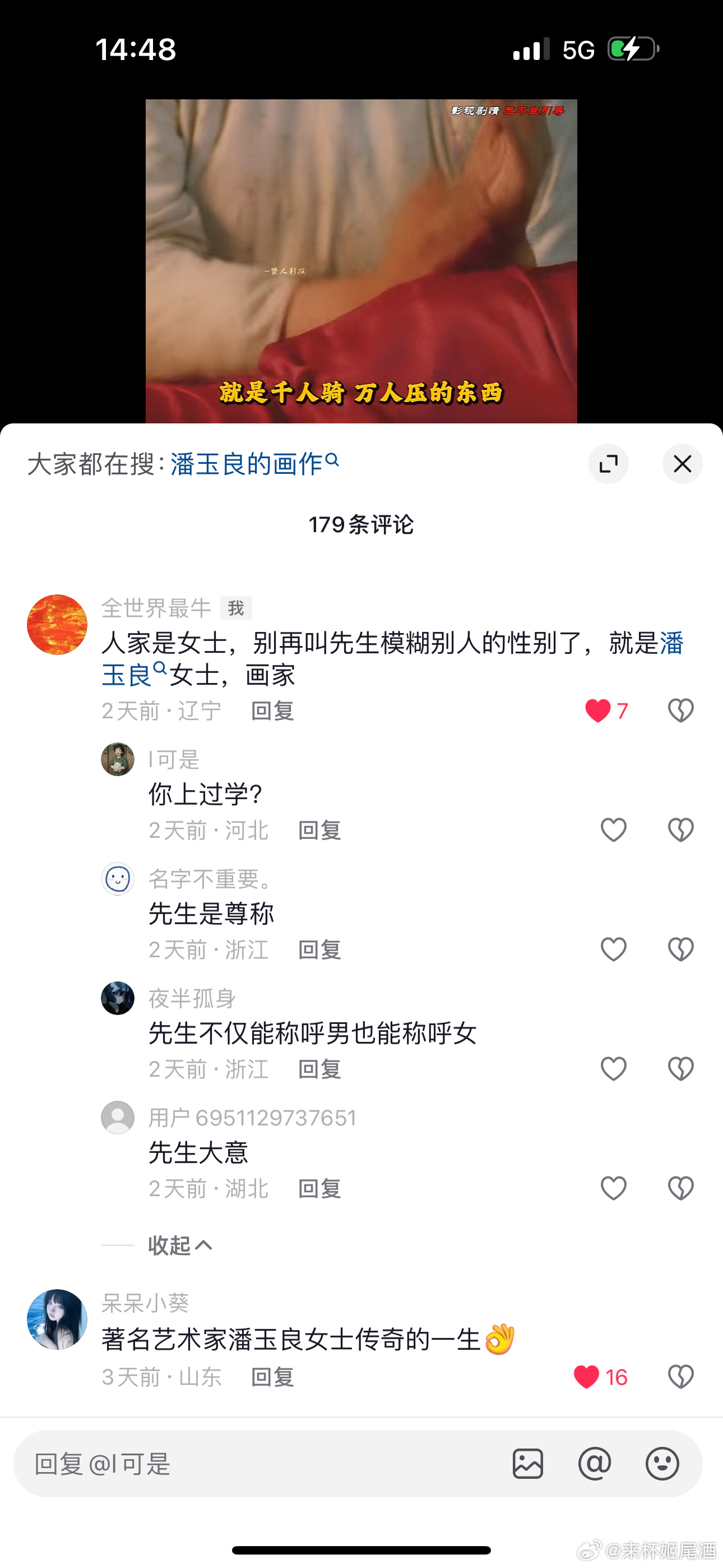Viewport: 723px width, 1568px height.
Task: Mention someone with the @ icon
Action: pyautogui.click(x=595, y=1463)
